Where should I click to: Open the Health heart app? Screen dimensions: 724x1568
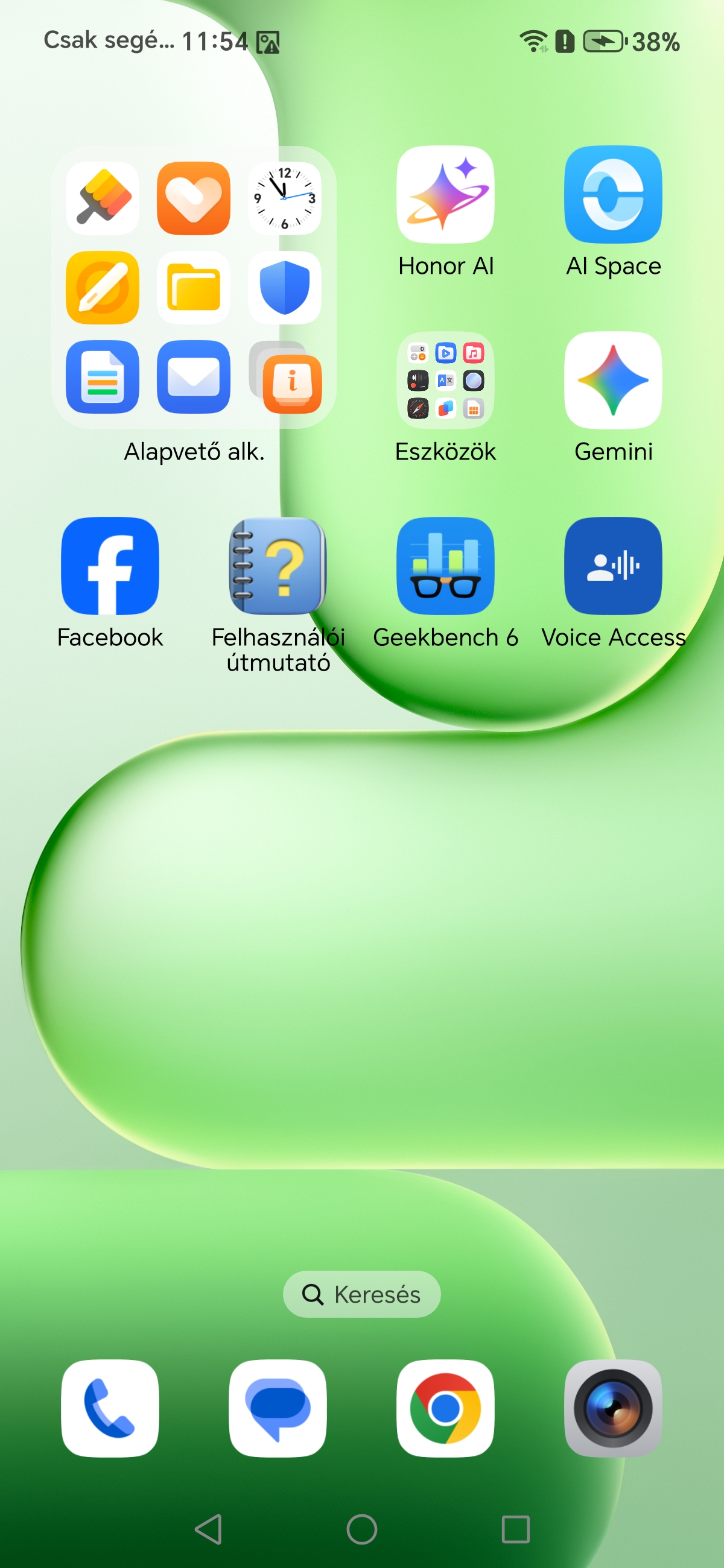point(194,198)
